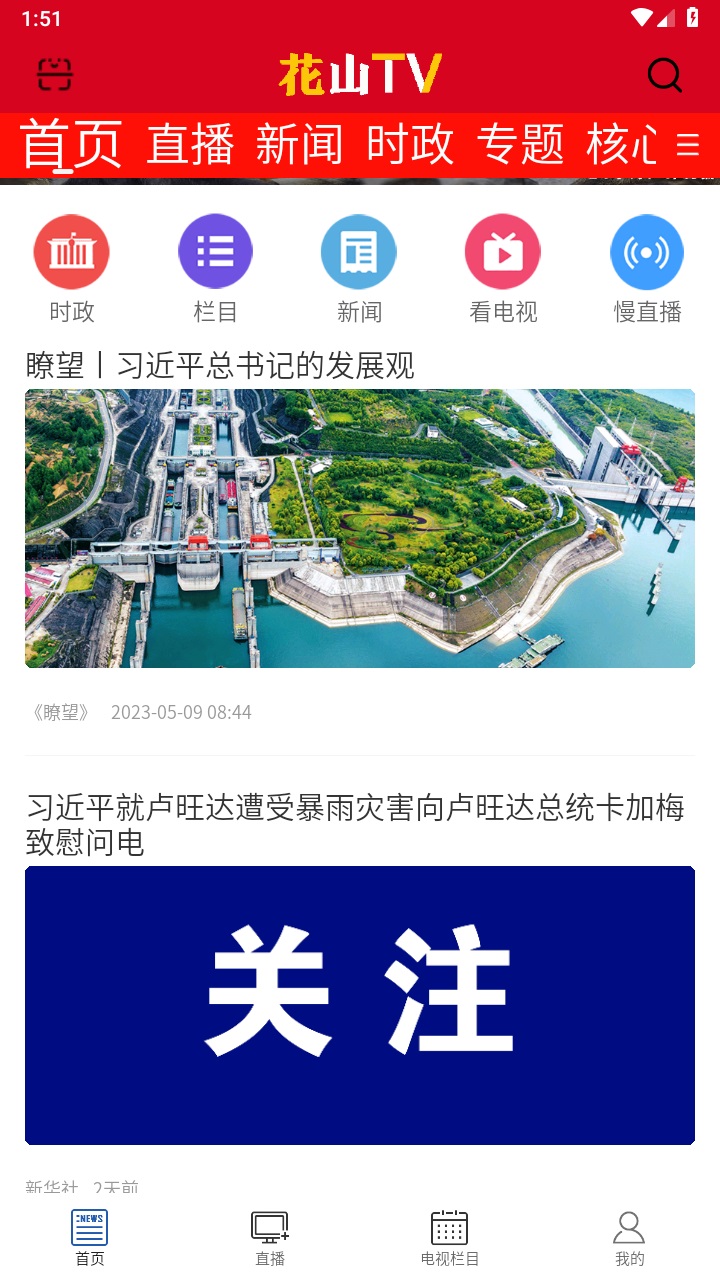Tap the 新闻 (news) shortcut icon
The height and width of the screenshot is (1280, 720).
click(x=359, y=252)
